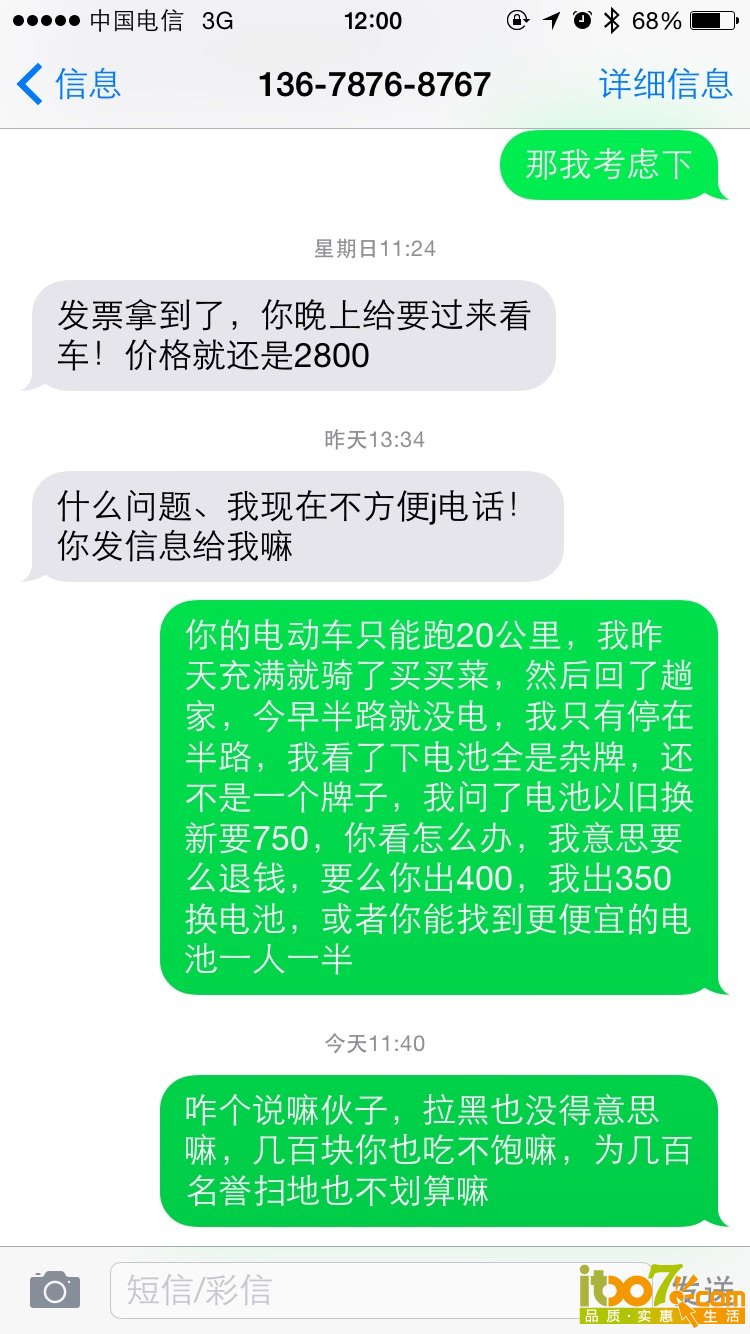Focus the 短信/彩信 message input field
Screen dimensions: 750x1334
tap(340, 1290)
